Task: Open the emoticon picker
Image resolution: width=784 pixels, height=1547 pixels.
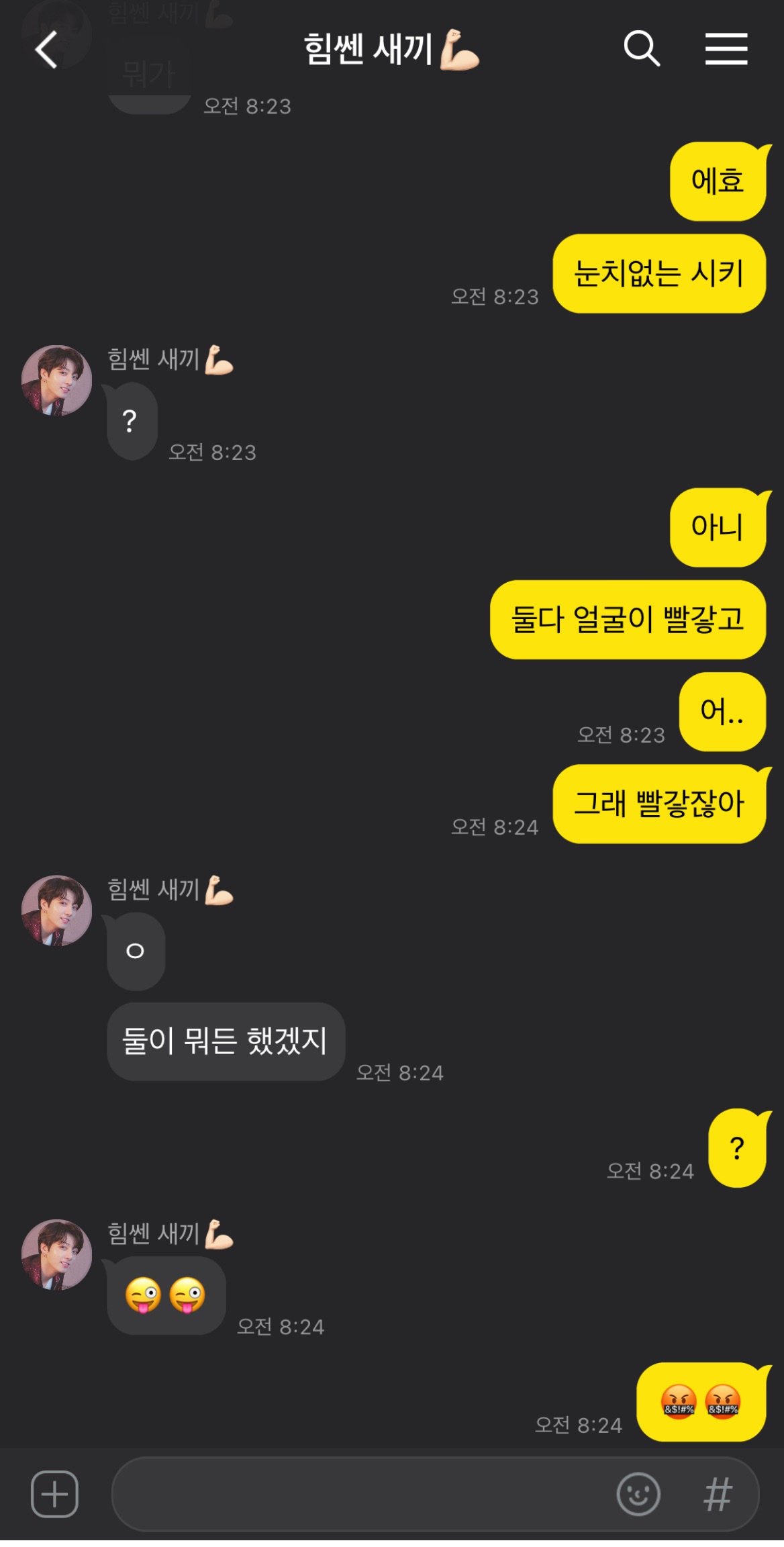Action: (x=638, y=1494)
